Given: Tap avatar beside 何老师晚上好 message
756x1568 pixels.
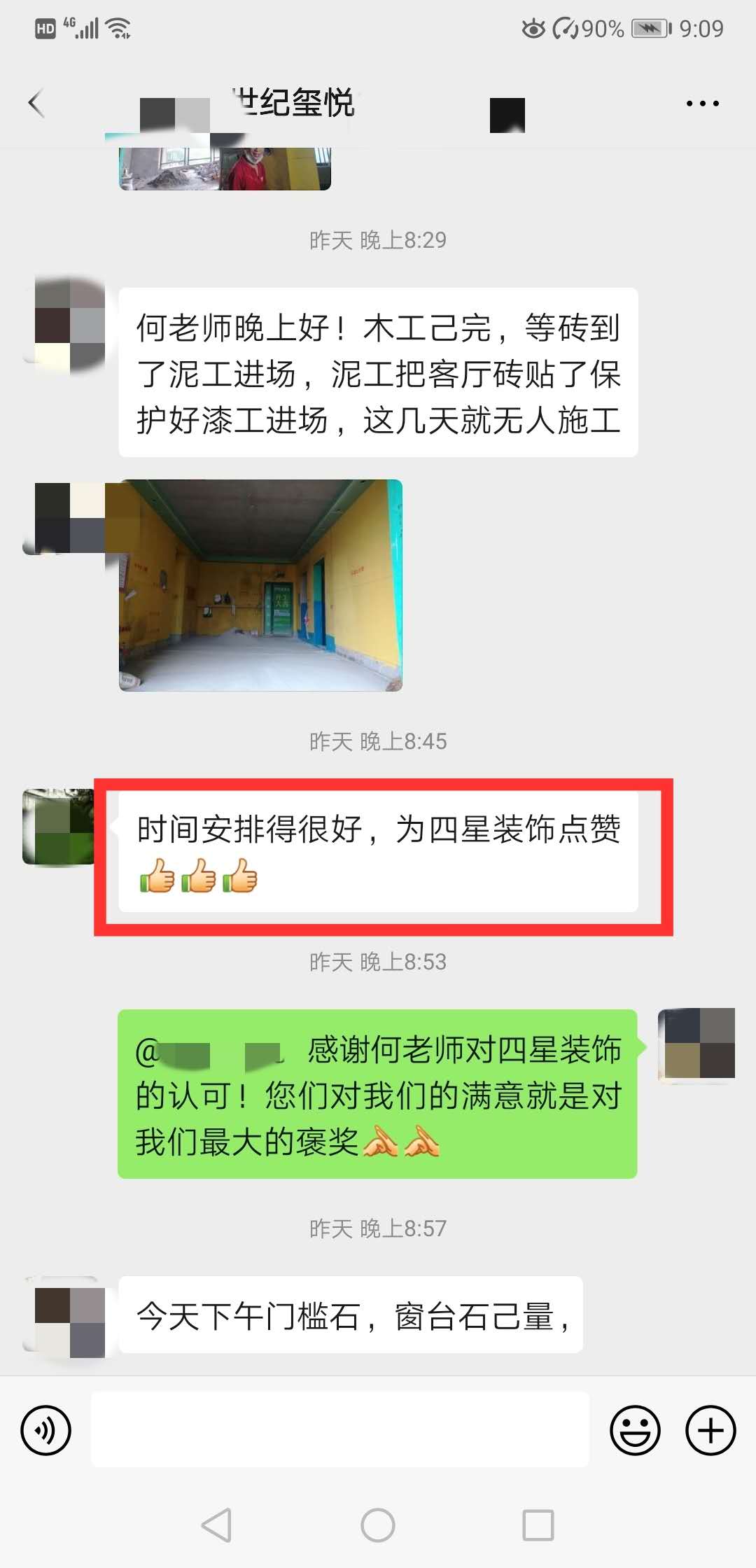Looking at the screenshot, I should pos(64,322).
